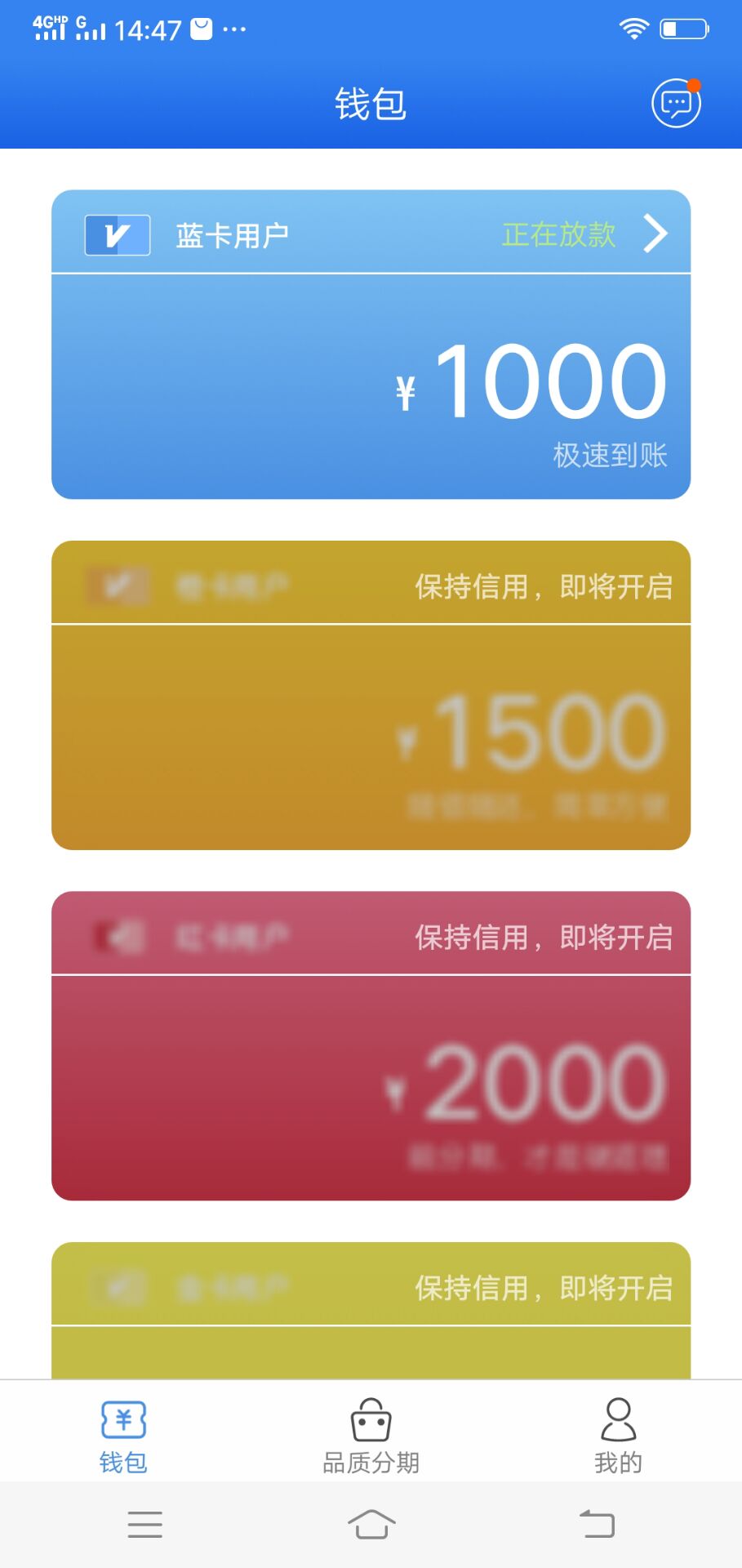Select the 钱包 tab
This screenshot has width=742, height=1568.
click(x=123, y=1437)
